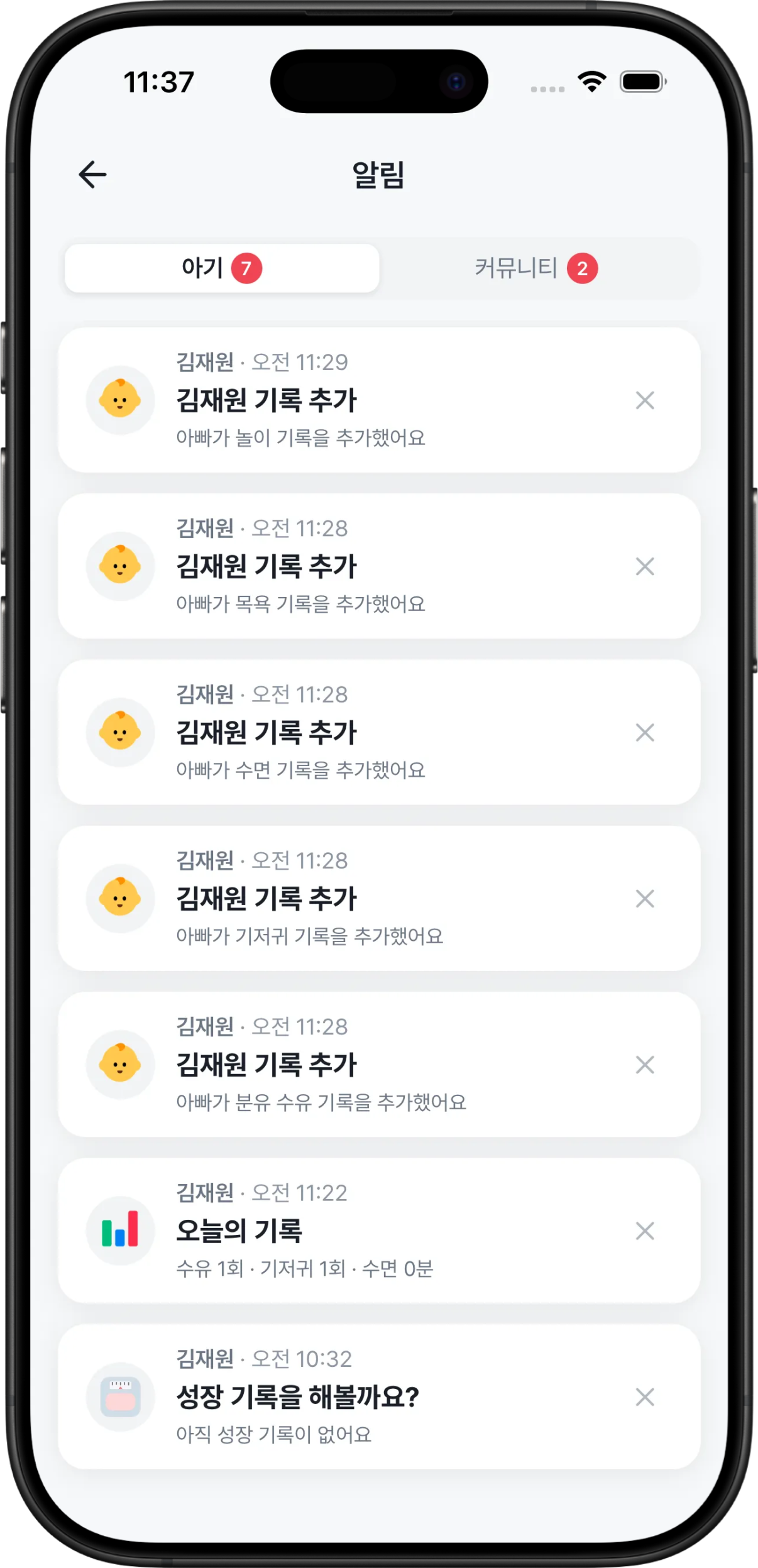Select the baby face icon on the 11:29 notification
This screenshot has height=1568, width=758.
[119, 400]
